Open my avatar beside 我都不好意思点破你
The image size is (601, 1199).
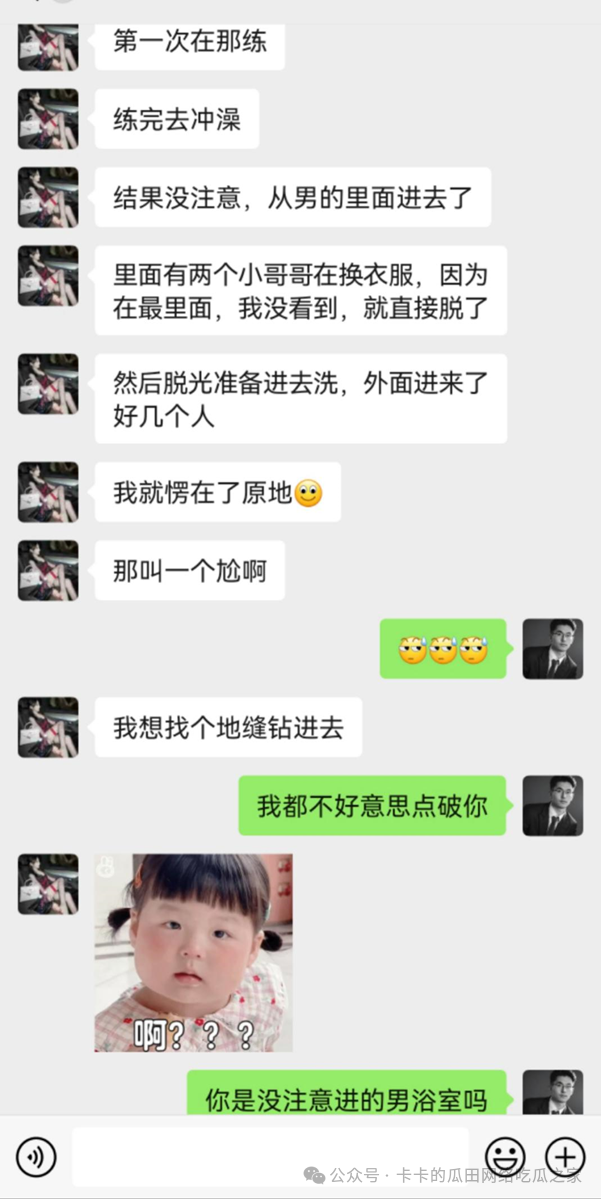[552, 805]
